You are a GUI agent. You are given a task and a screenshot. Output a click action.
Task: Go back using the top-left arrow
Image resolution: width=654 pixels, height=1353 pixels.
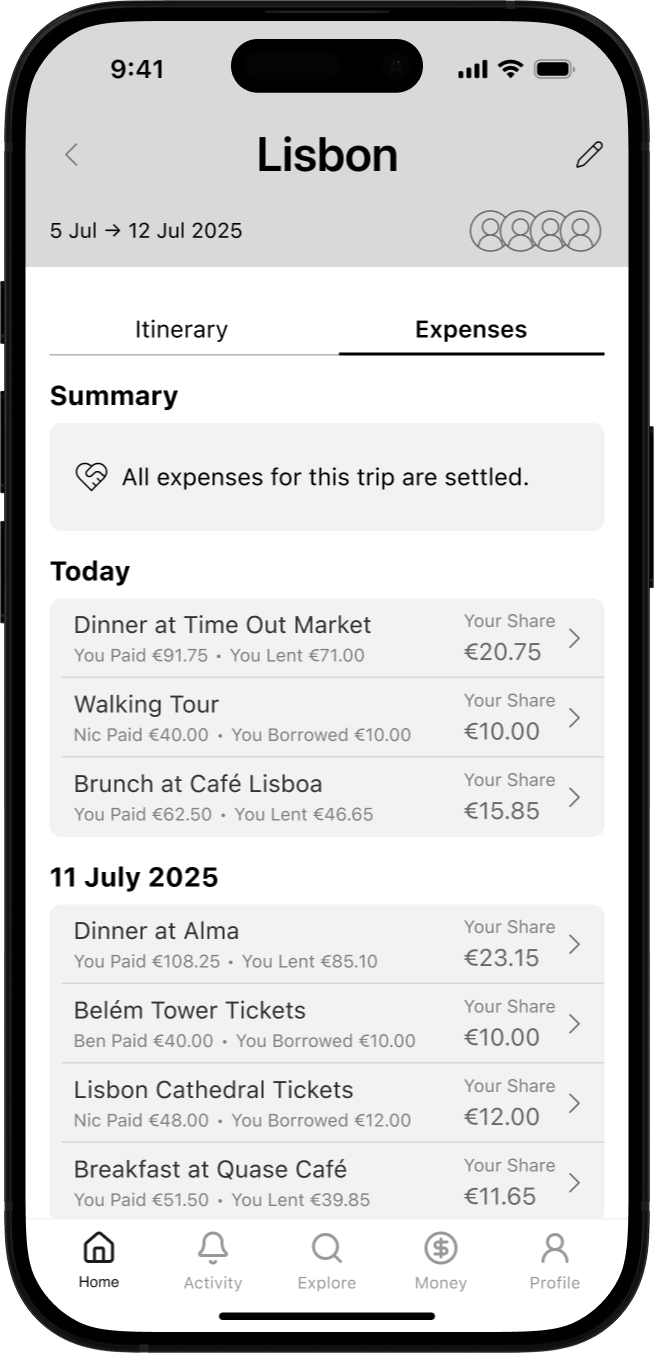[71, 155]
